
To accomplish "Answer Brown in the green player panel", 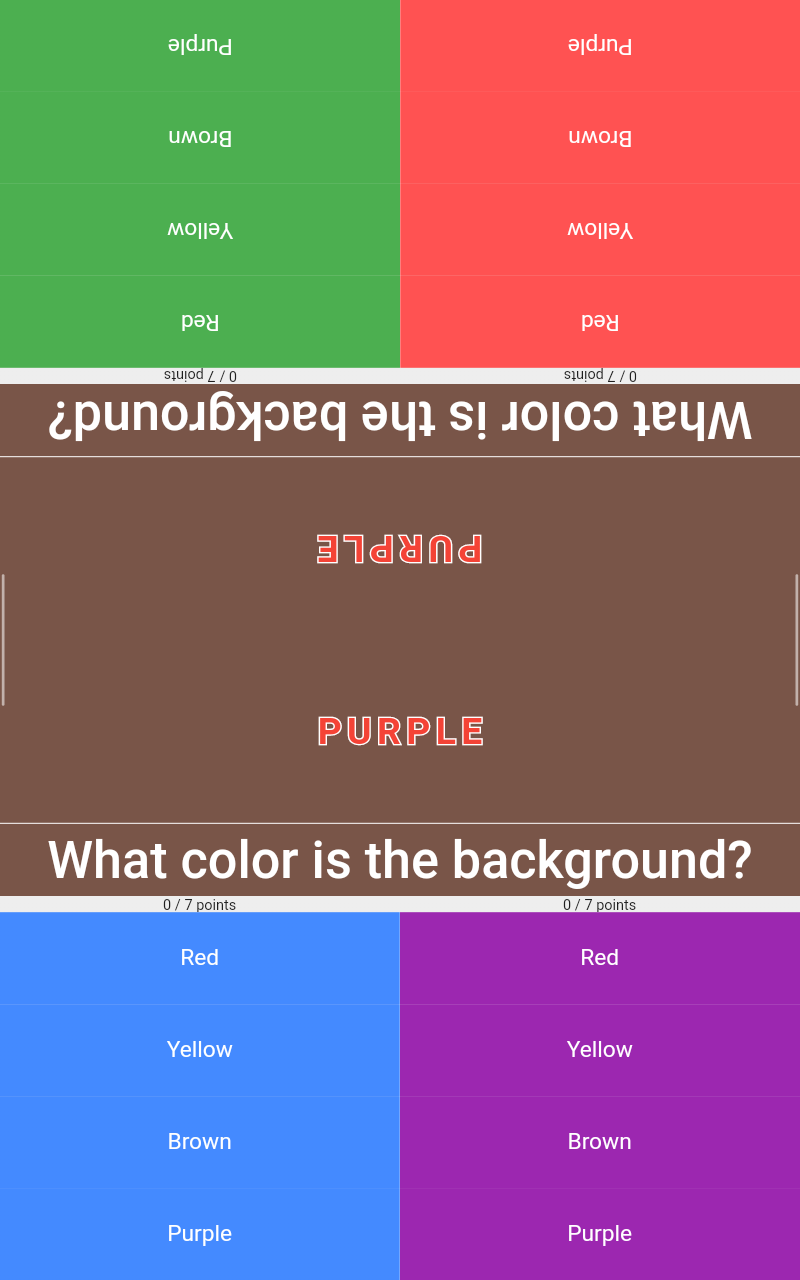I will click(x=200, y=138).
